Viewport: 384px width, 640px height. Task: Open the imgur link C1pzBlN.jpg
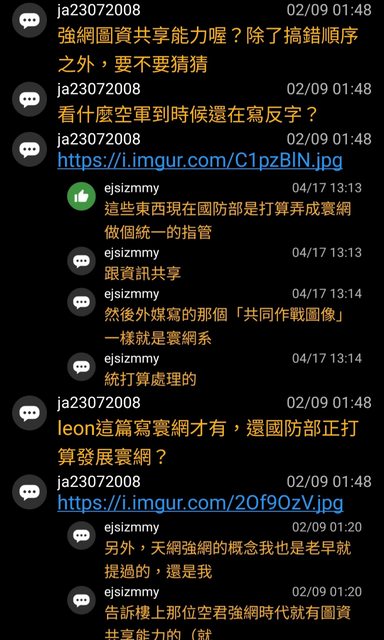[x=200, y=161]
